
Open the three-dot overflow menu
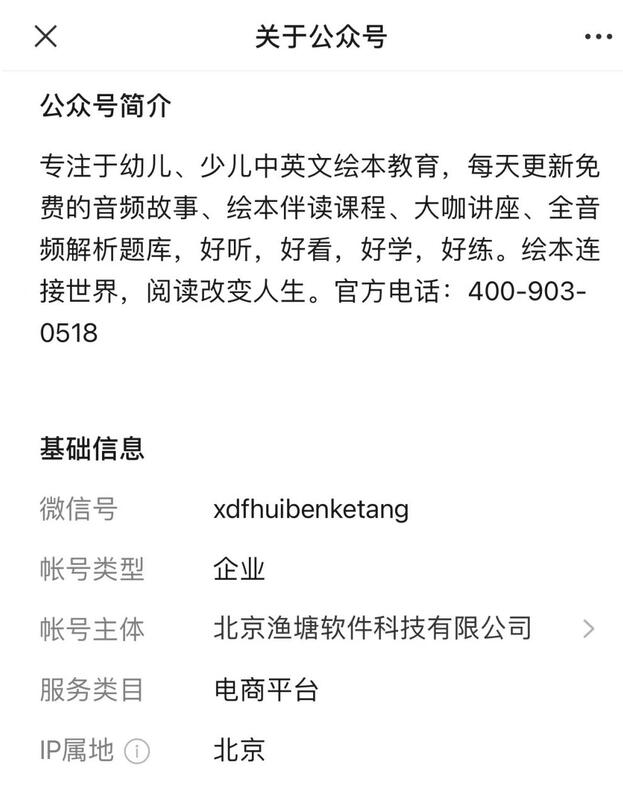click(597, 37)
